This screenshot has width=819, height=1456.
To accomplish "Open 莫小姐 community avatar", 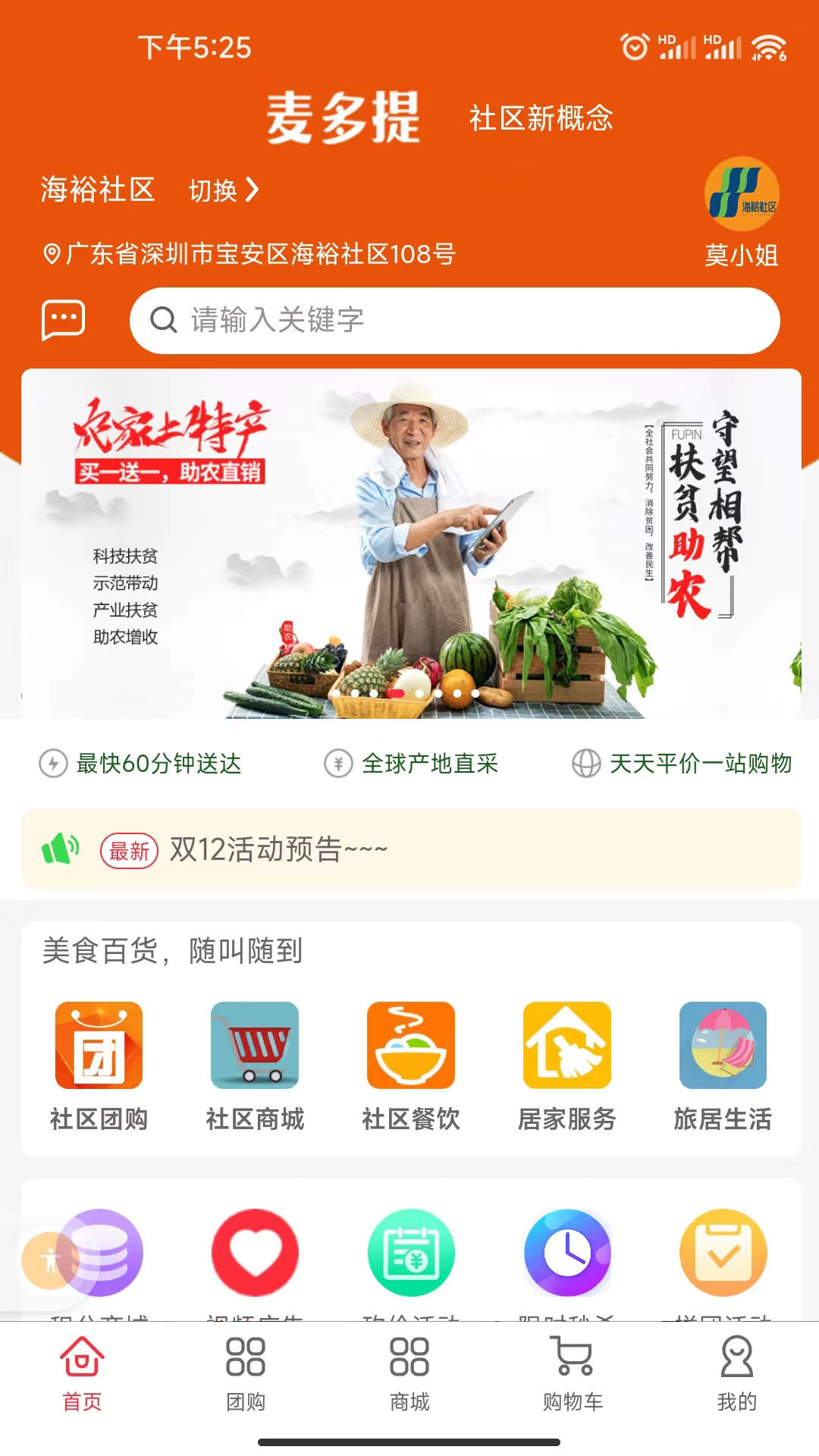I will [741, 195].
